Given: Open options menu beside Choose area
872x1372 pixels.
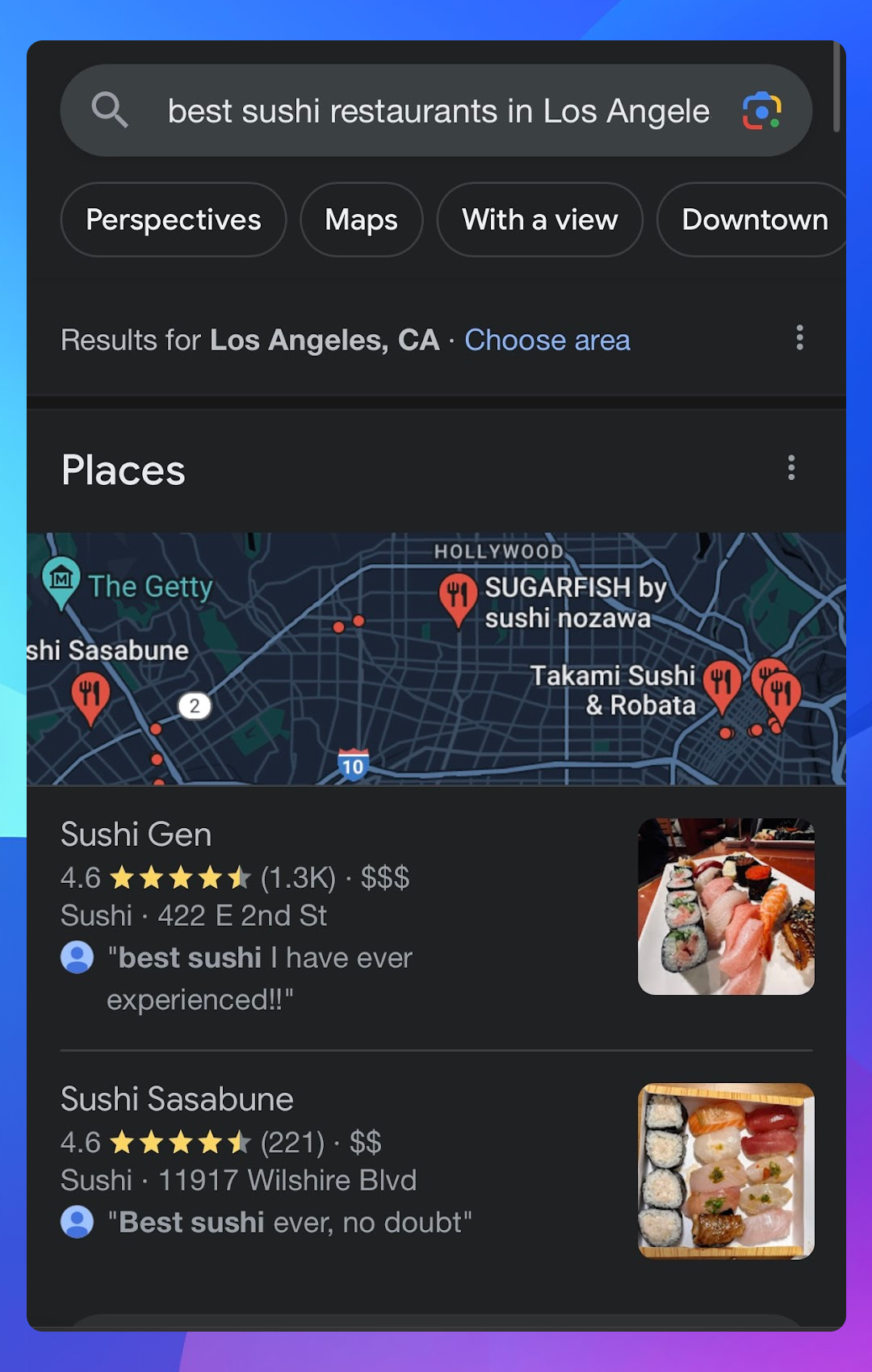Looking at the screenshot, I should pos(799,337).
